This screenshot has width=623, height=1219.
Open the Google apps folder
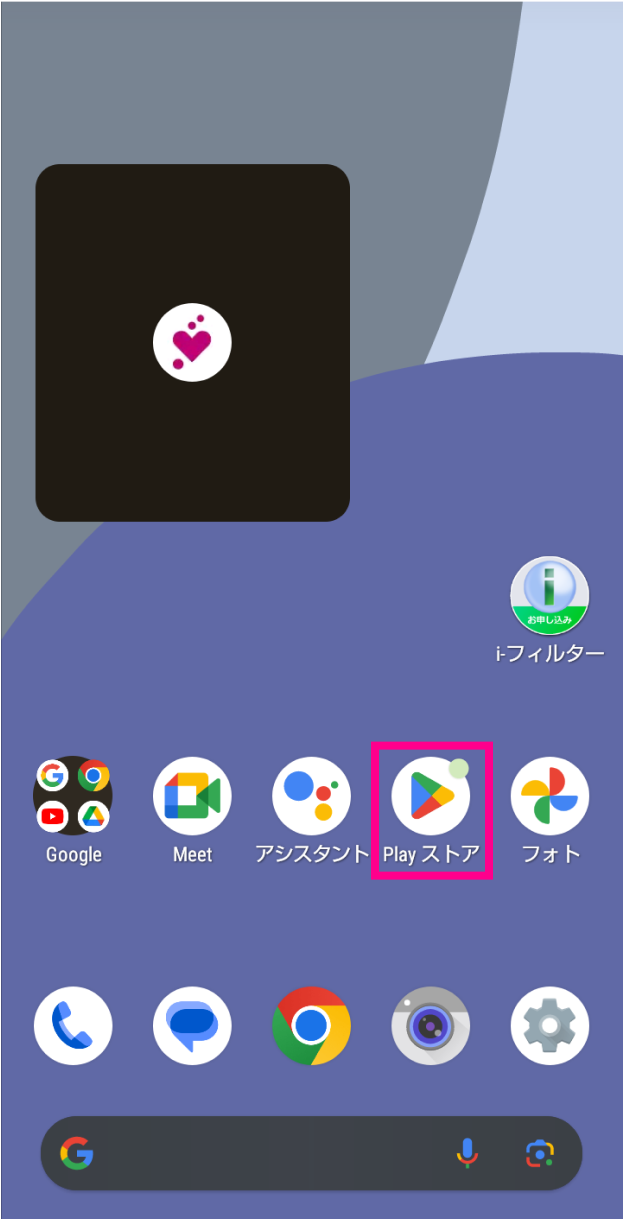73,796
